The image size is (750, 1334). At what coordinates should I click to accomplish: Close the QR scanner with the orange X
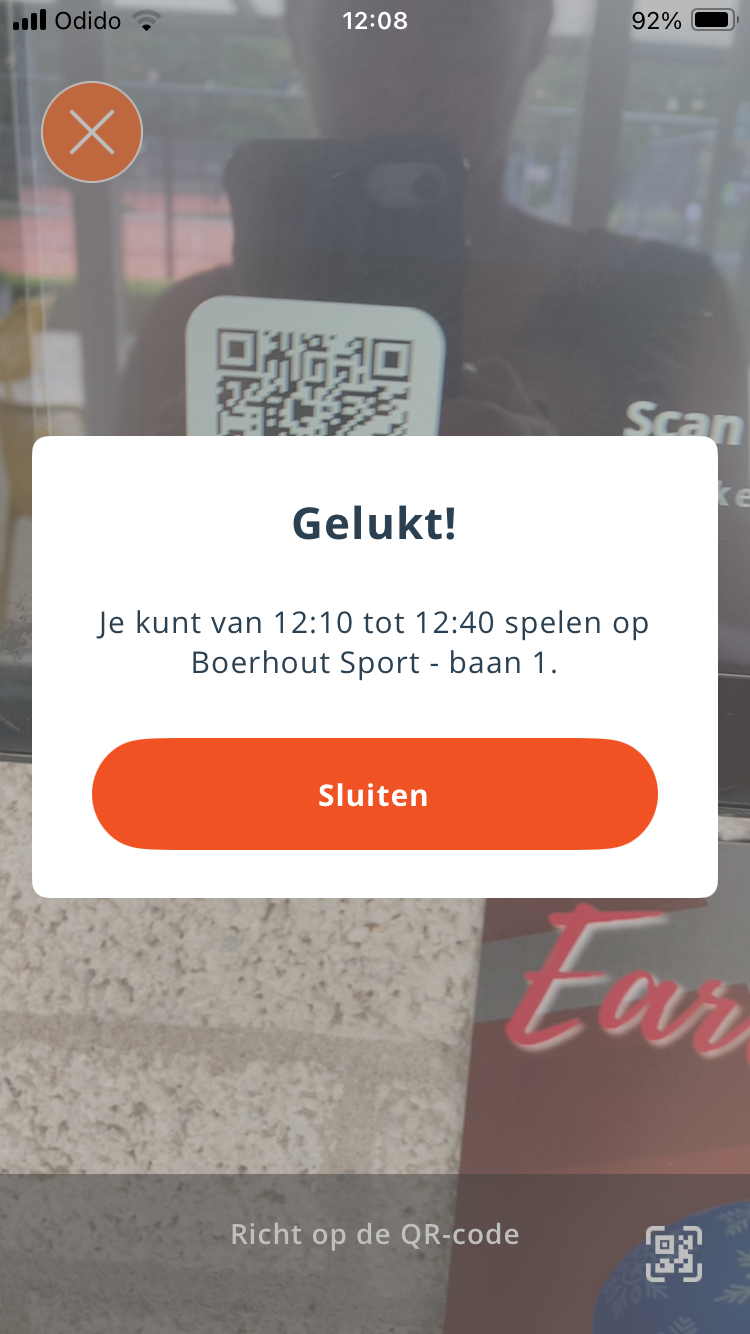click(x=92, y=132)
